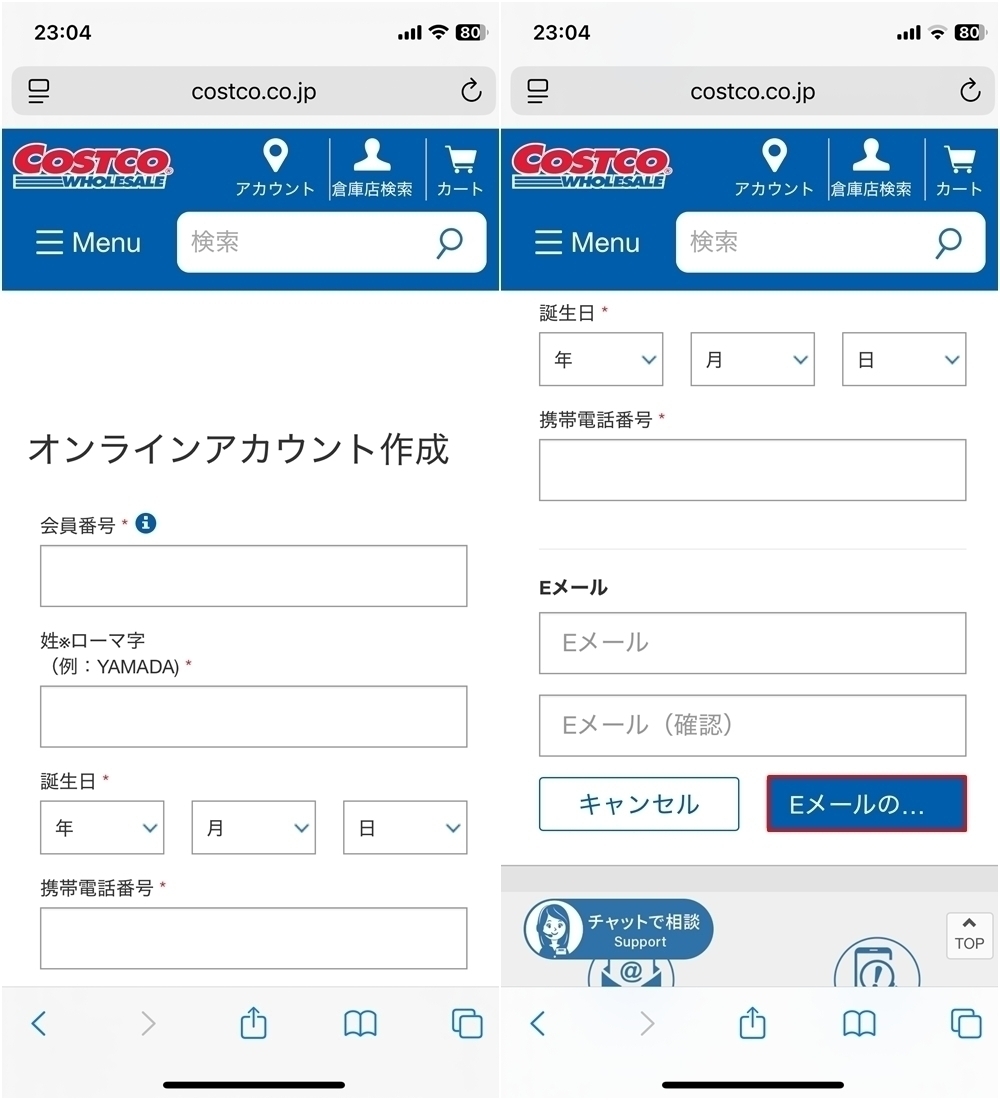Tap the blue Eメールの… button
The width and height of the screenshot is (1000, 1100).
pos(866,804)
